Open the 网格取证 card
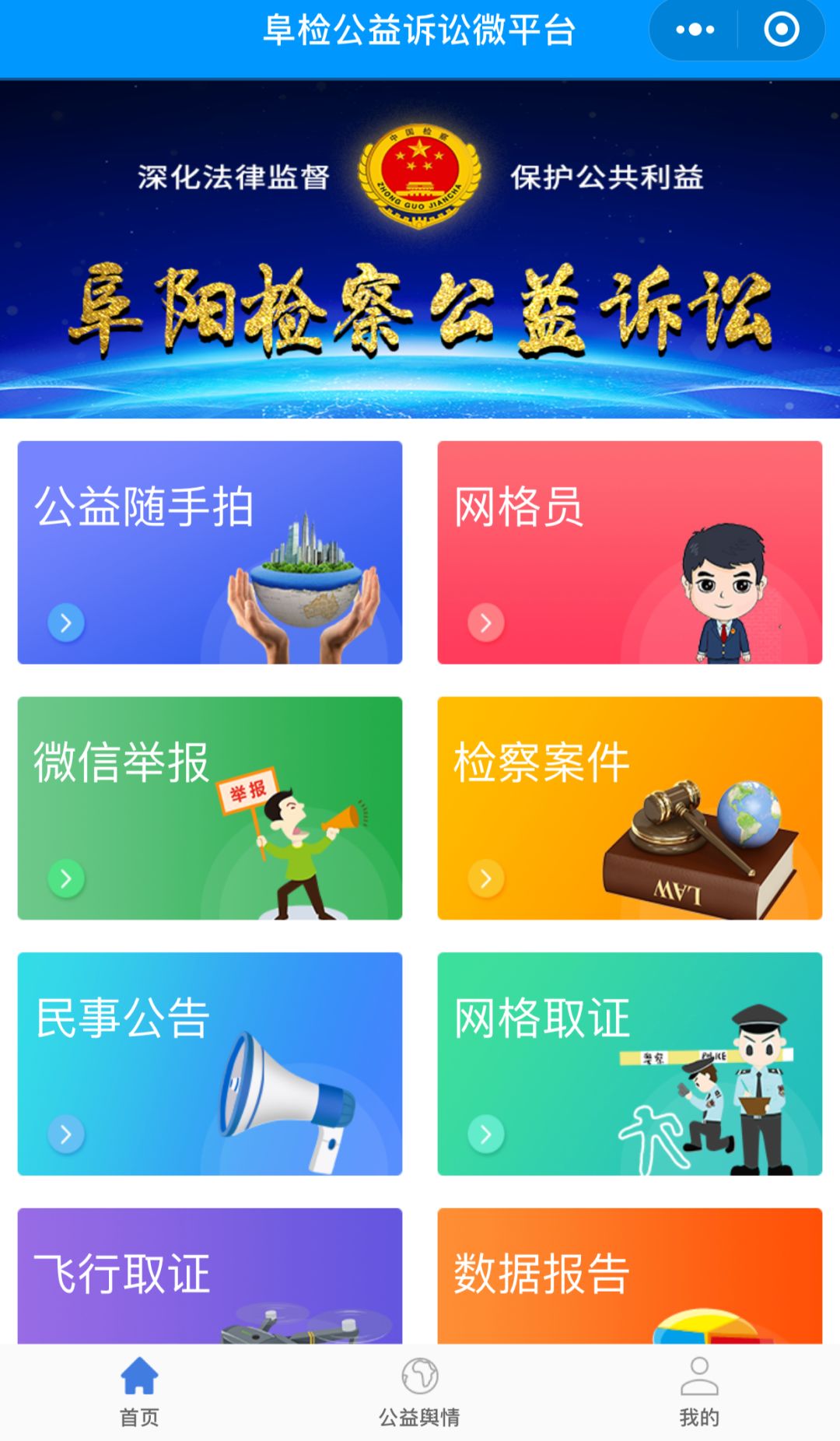This screenshot has height=1441, width=840. click(630, 1064)
